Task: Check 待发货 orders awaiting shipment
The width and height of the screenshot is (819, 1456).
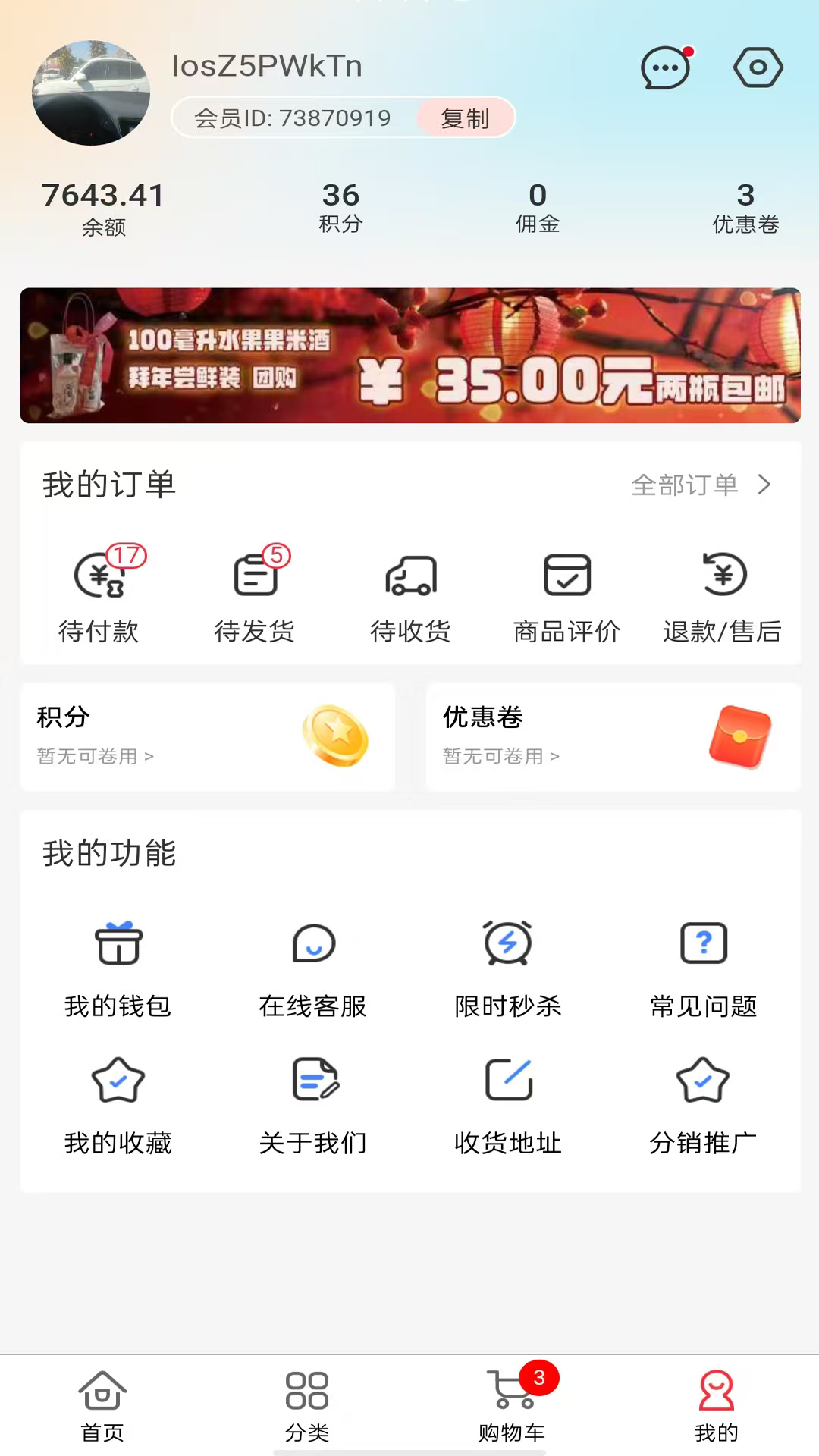Action: [255, 593]
